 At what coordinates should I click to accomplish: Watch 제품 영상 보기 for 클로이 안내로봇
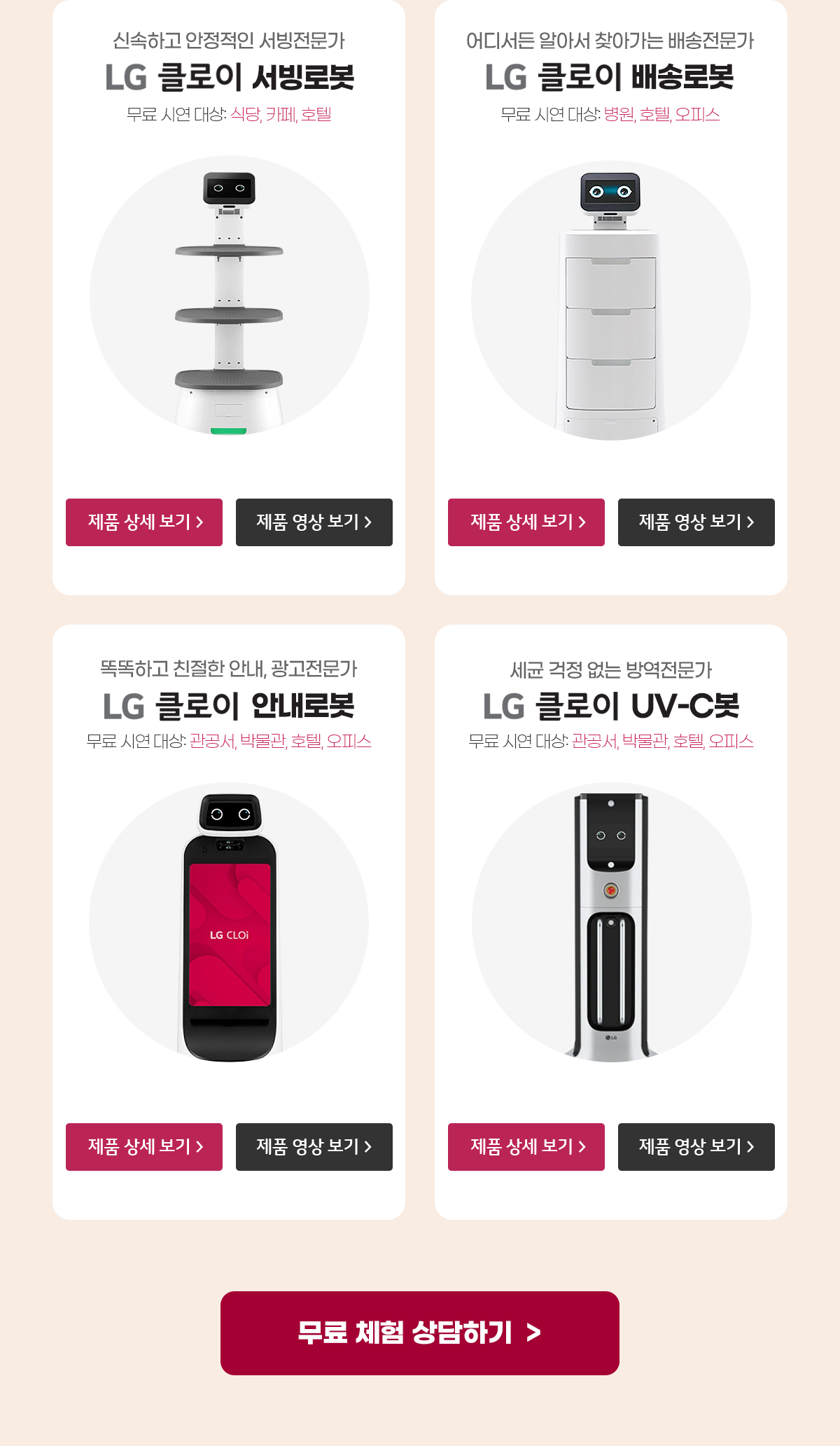point(314,1147)
